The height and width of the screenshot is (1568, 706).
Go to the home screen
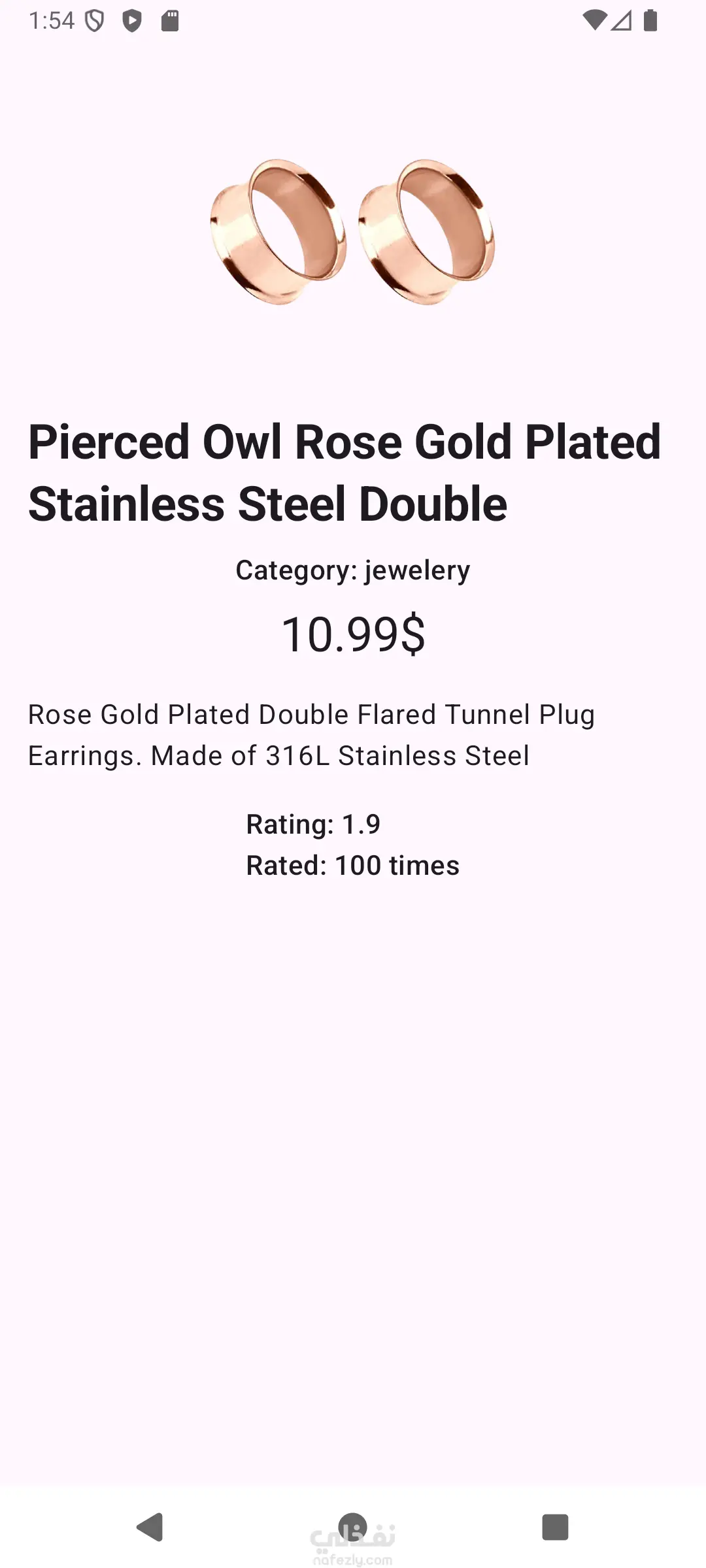352,1526
